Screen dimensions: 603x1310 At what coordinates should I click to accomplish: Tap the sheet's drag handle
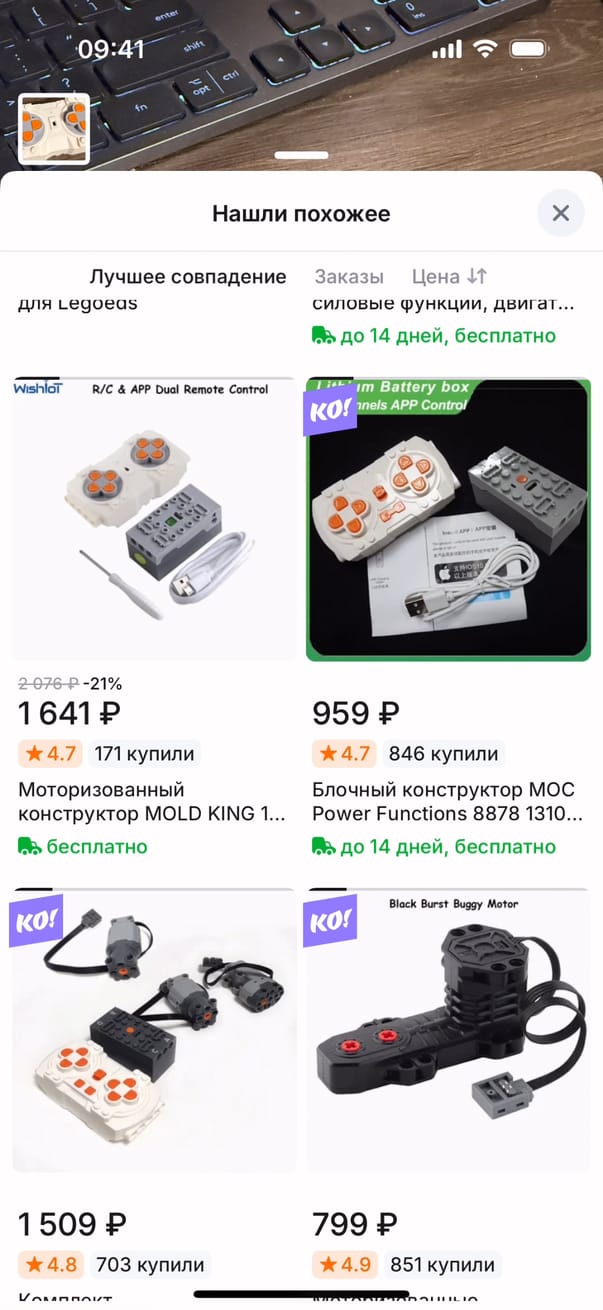click(301, 155)
